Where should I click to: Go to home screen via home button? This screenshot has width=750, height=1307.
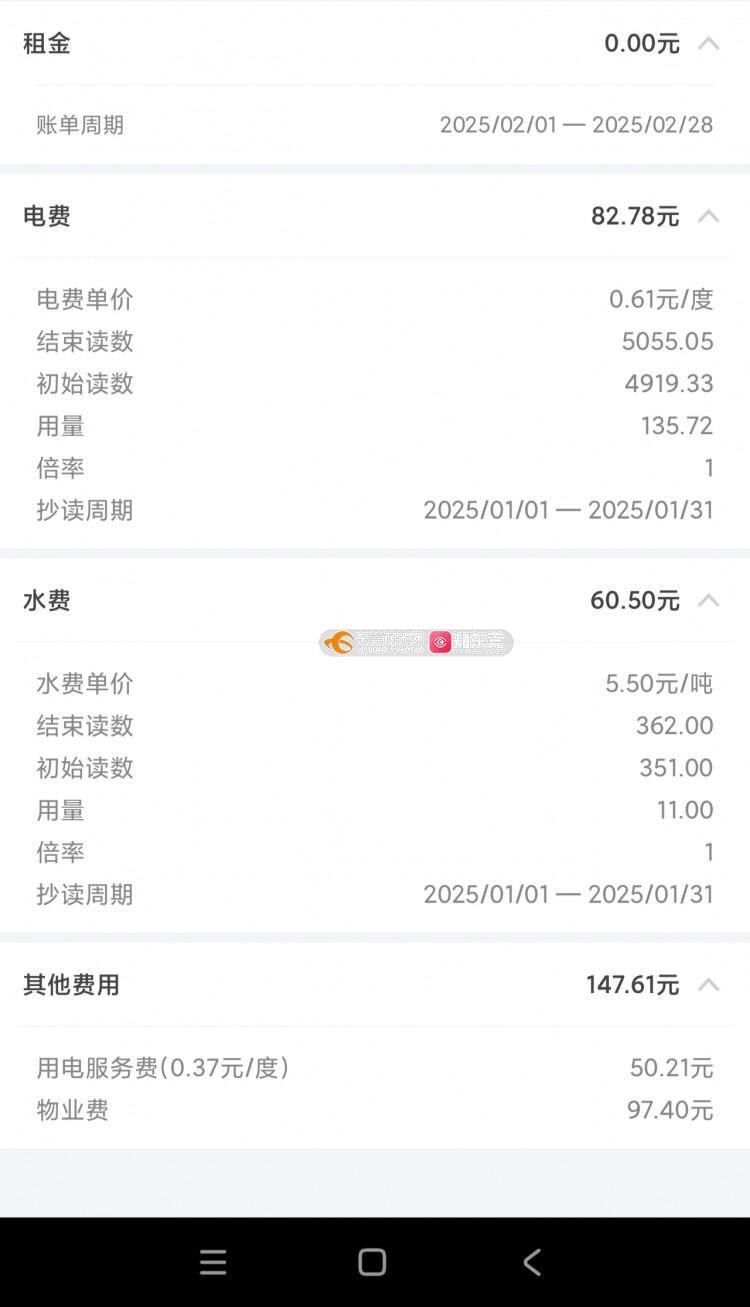(x=372, y=1262)
